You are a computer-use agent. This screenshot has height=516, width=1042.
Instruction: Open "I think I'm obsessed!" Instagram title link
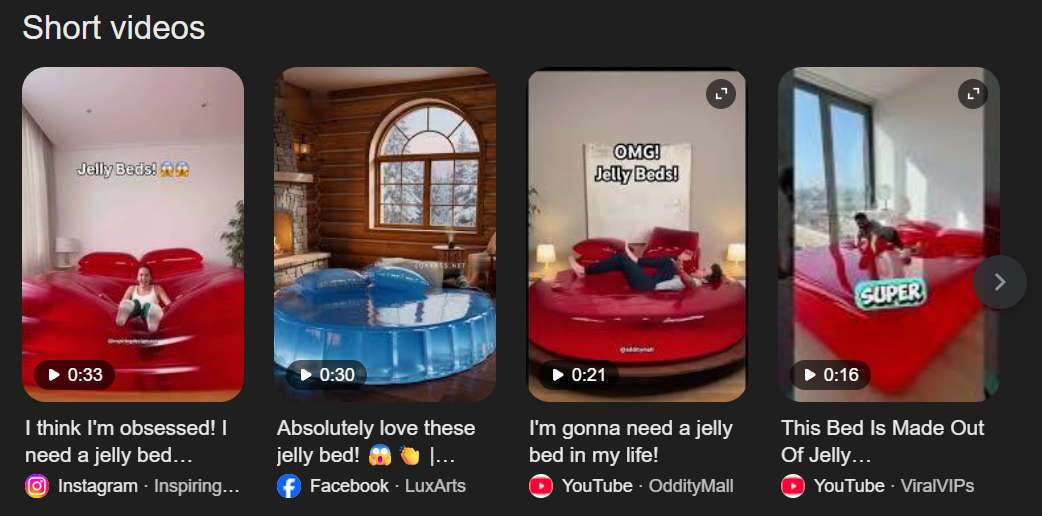pos(127,441)
